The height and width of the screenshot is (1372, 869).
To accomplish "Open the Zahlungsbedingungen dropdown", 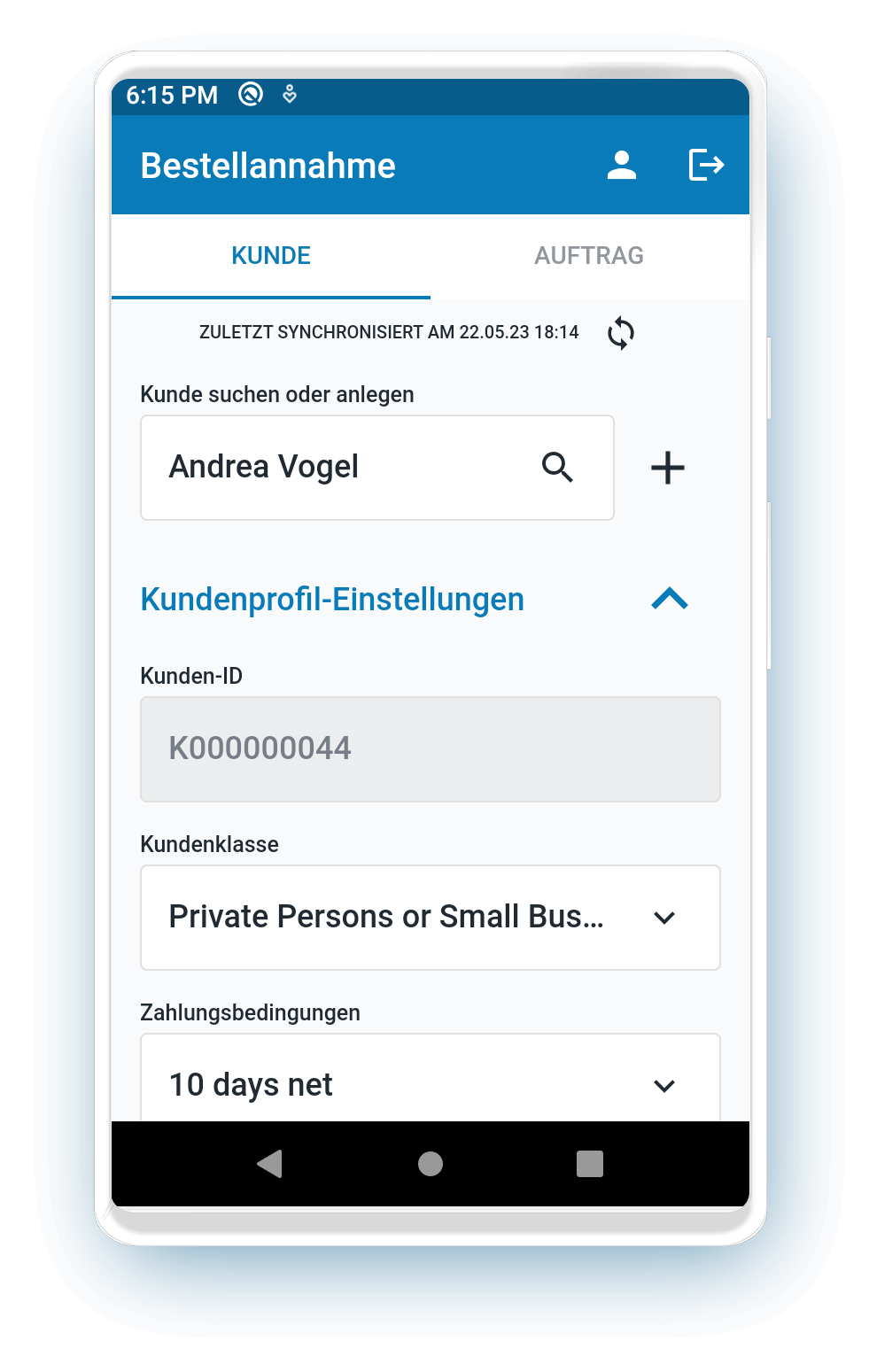I will coord(430,1085).
